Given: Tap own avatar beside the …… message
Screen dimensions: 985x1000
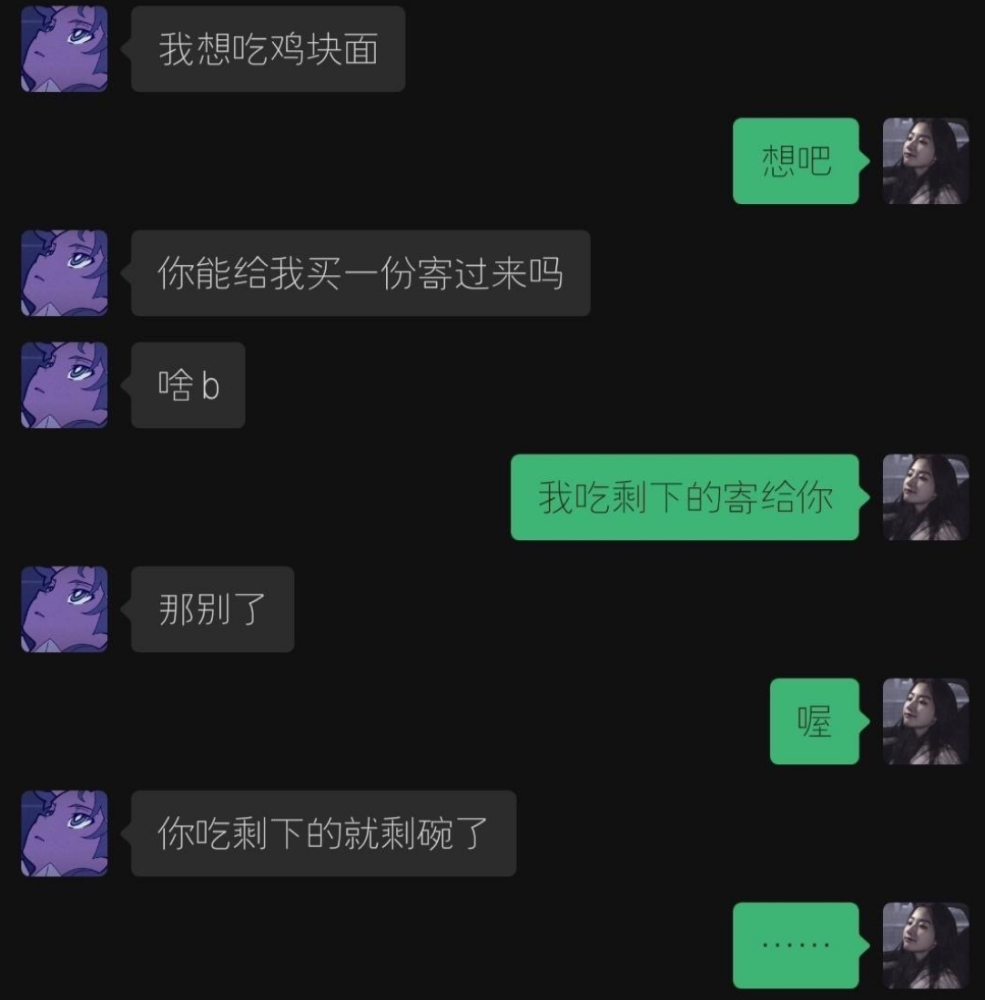Looking at the screenshot, I should [925, 945].
